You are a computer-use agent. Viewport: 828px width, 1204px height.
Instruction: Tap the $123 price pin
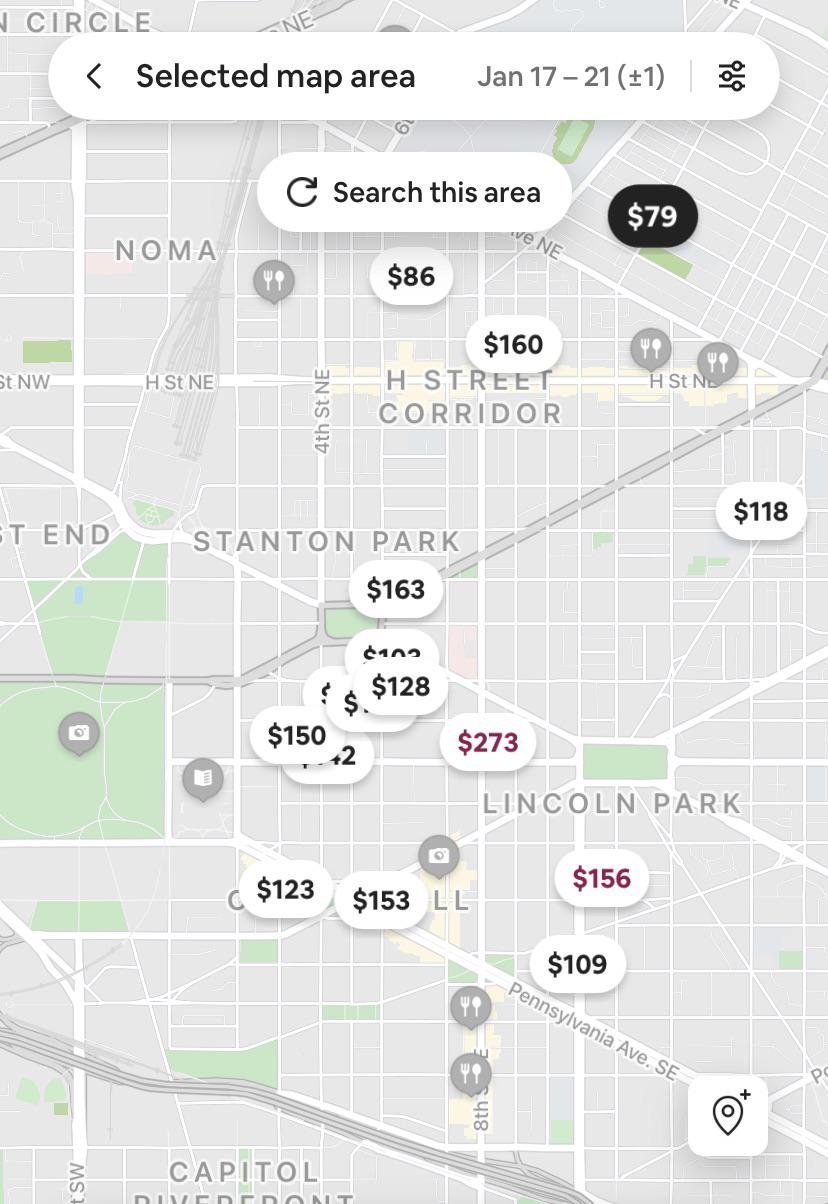284,888
